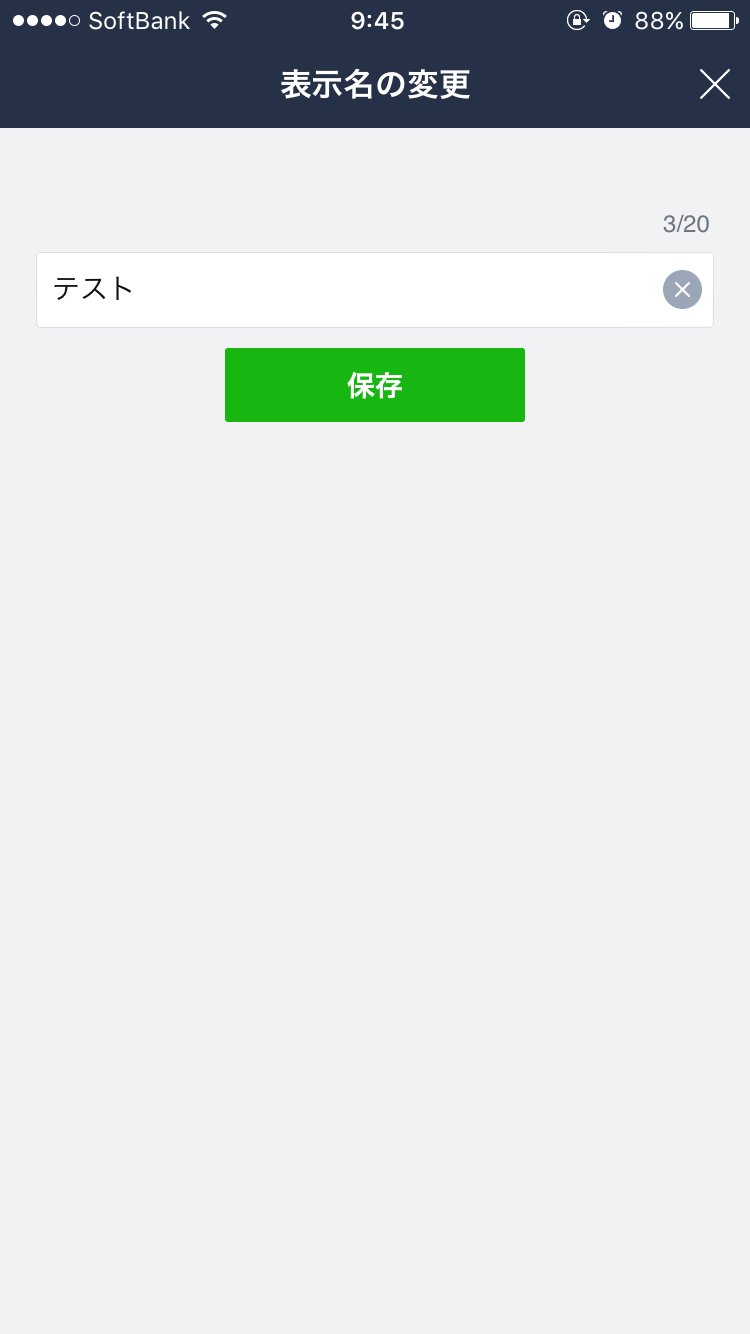Save the name with the 保存 button

click(374, 385)
